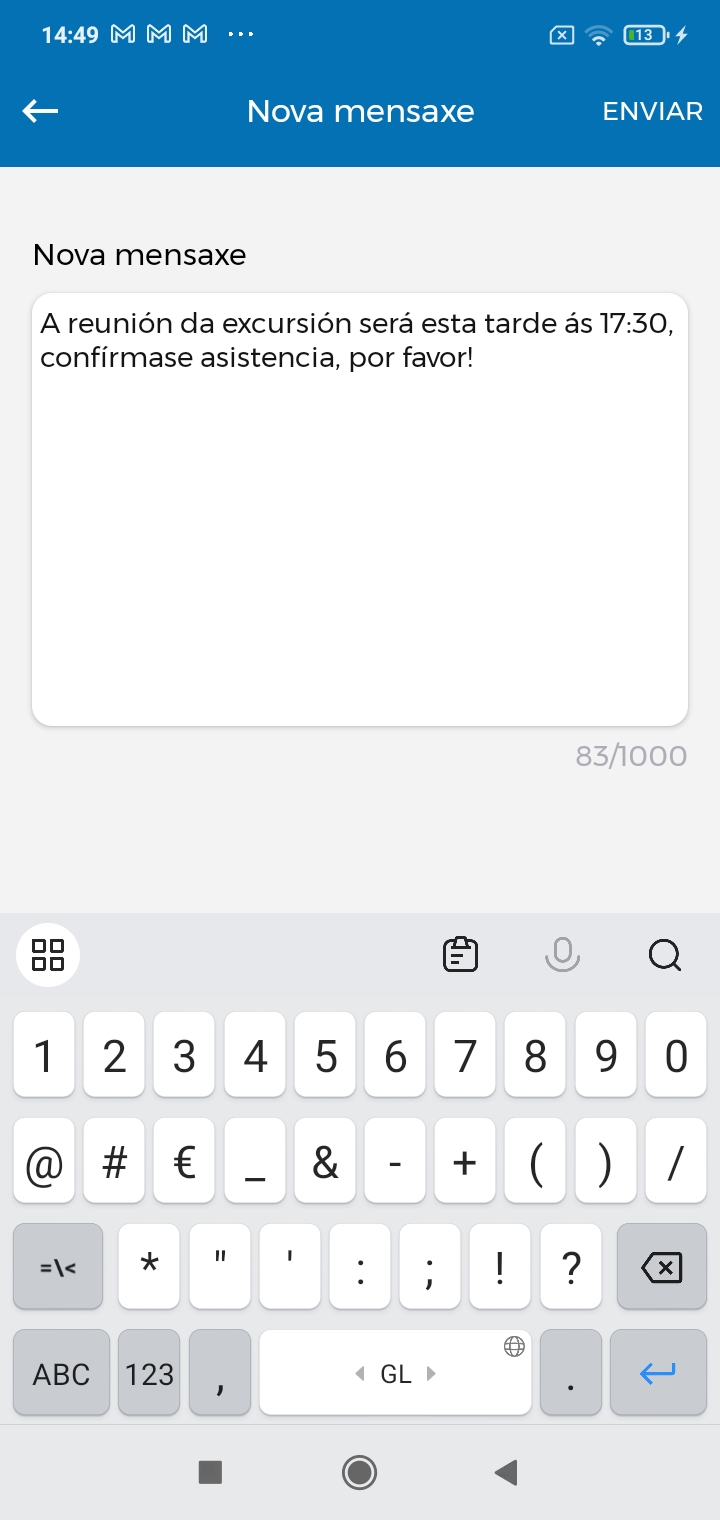Open the 123 numeric pad key
The height and width of the screenshot is (1520, 720).
(149, 1374)
